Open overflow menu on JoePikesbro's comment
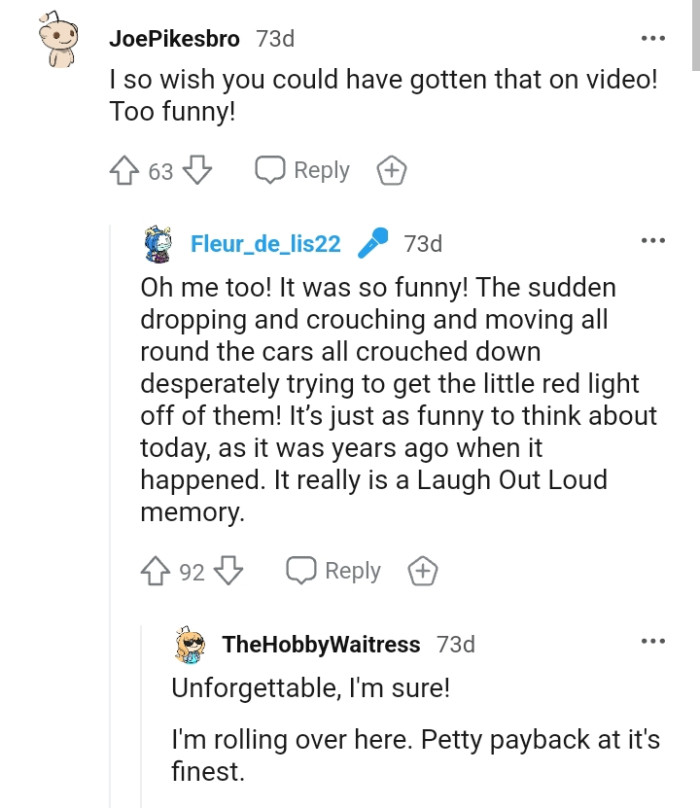700x808 pixels. [x=652, y=39]
